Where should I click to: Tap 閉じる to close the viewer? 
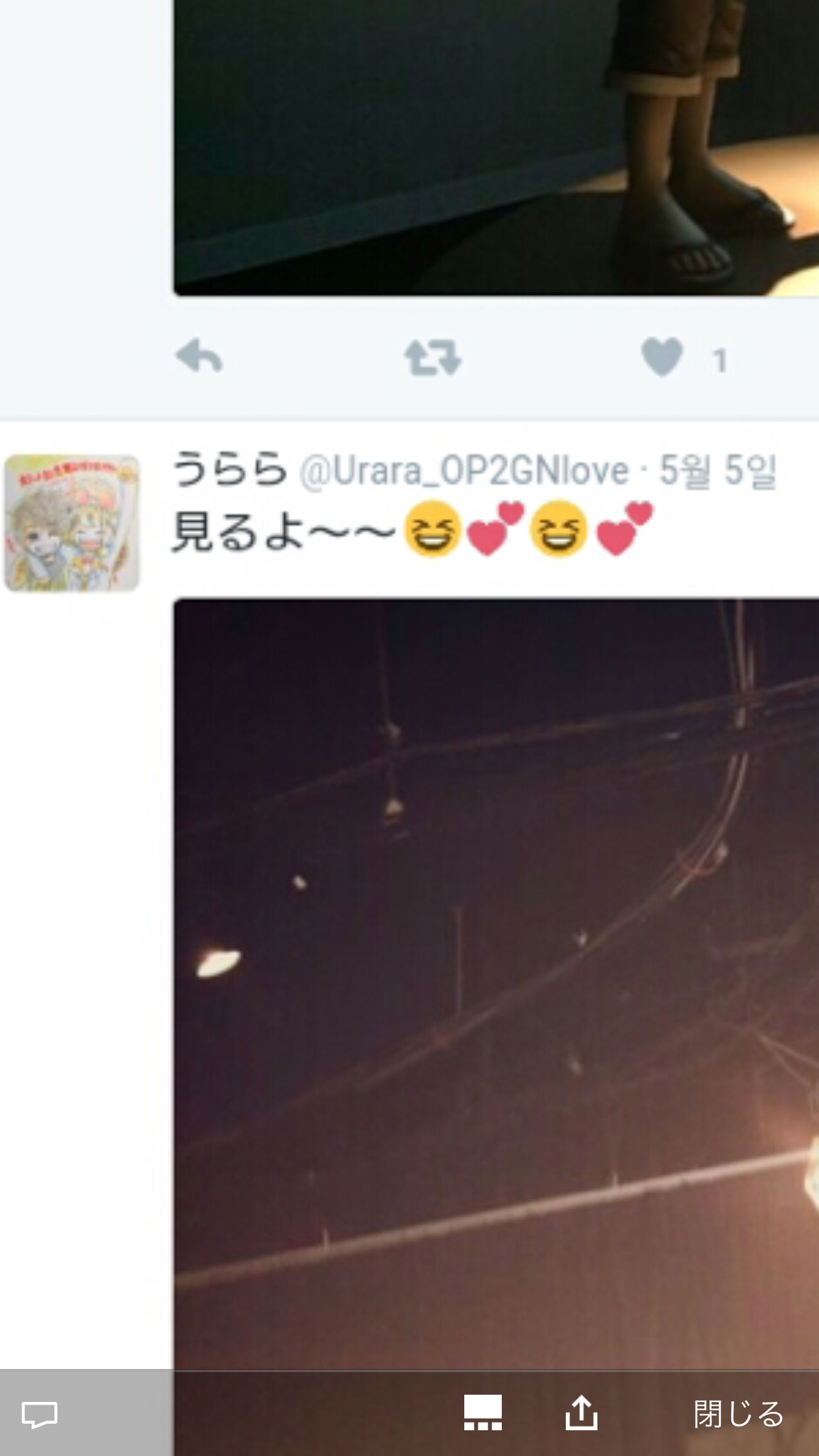point(739,1414)
